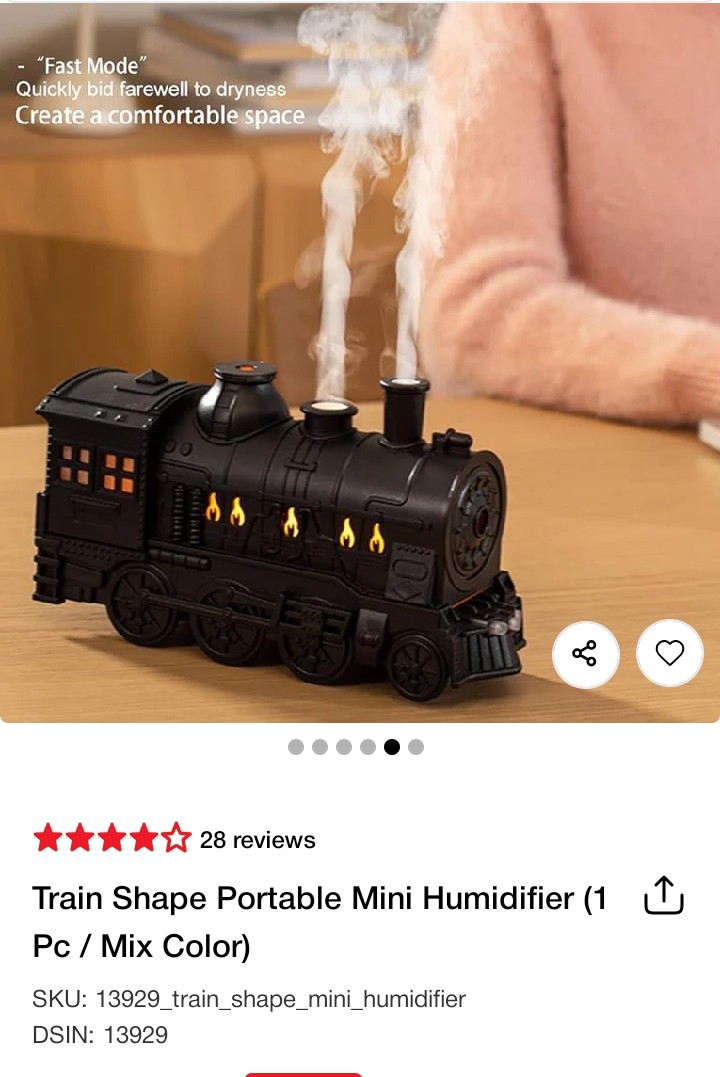The width and height of the screenshot is (720, 1077).
Task: Jump to the last image indicator dot
Action: click(x=416, y=747)
